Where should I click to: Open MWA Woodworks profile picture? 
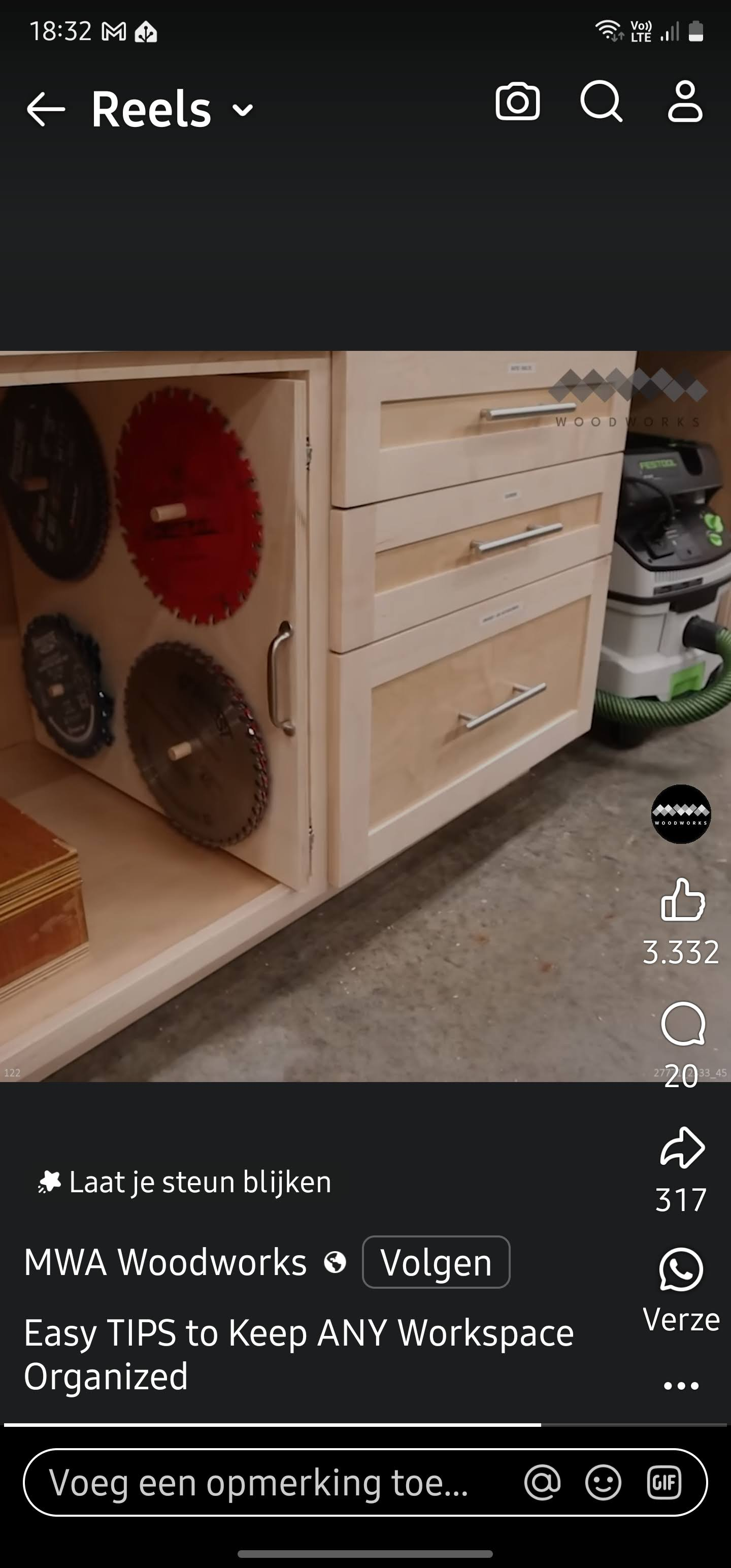pos(681,814)
